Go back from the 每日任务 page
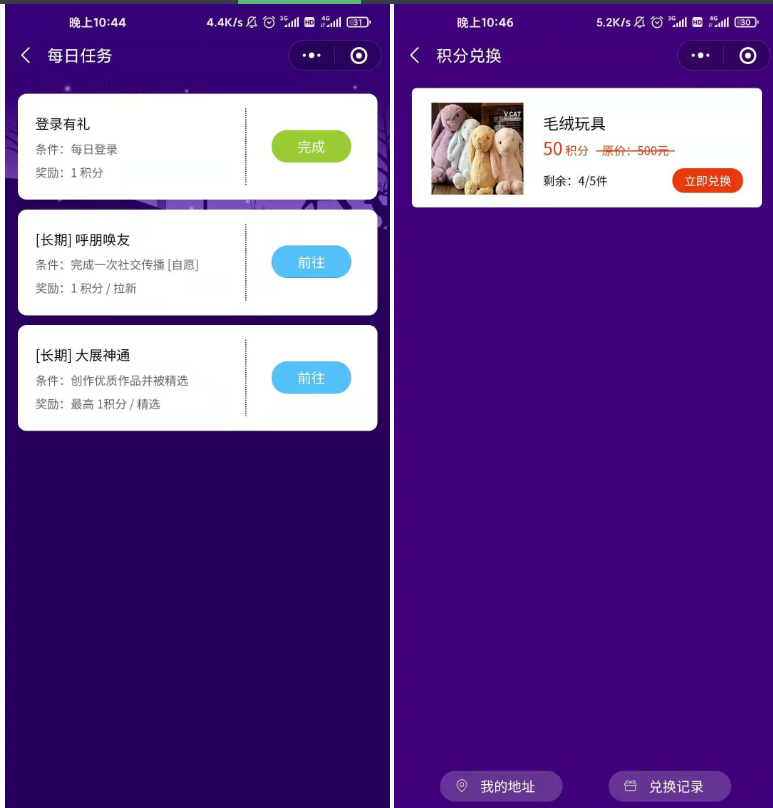This screenshot has height=808, width=773. tap(26, 56)
